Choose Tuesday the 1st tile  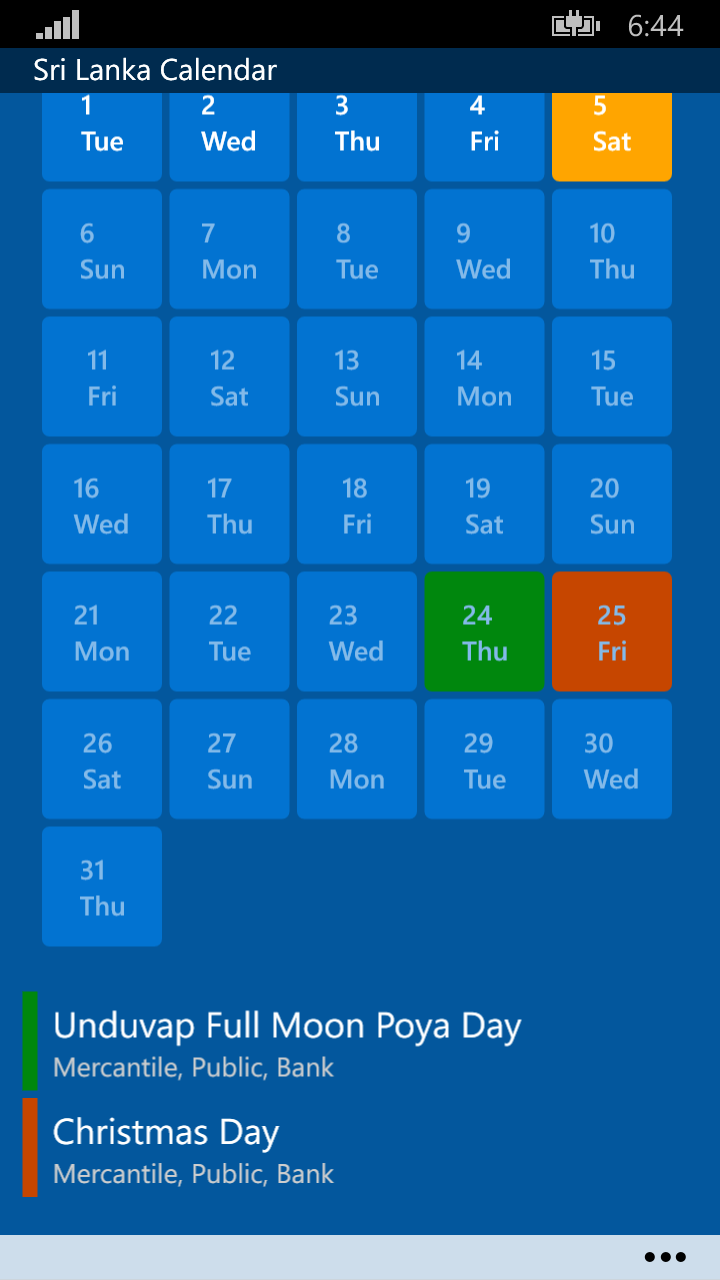(102, 137)
